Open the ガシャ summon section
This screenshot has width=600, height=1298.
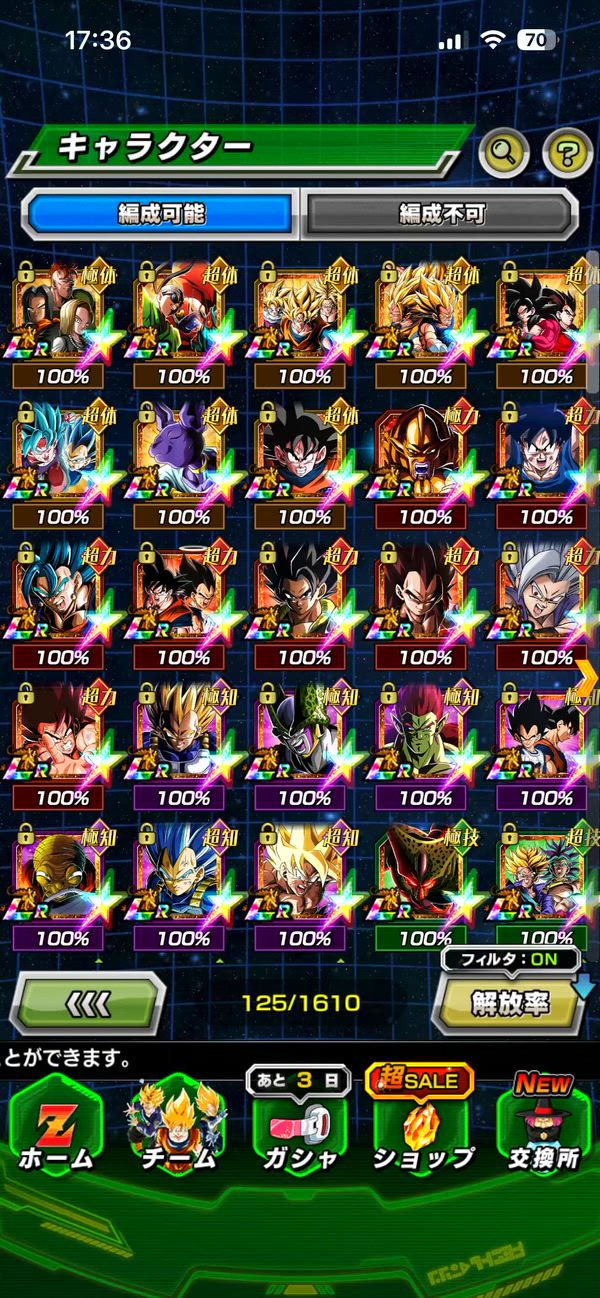click(x=298, y=1128)
